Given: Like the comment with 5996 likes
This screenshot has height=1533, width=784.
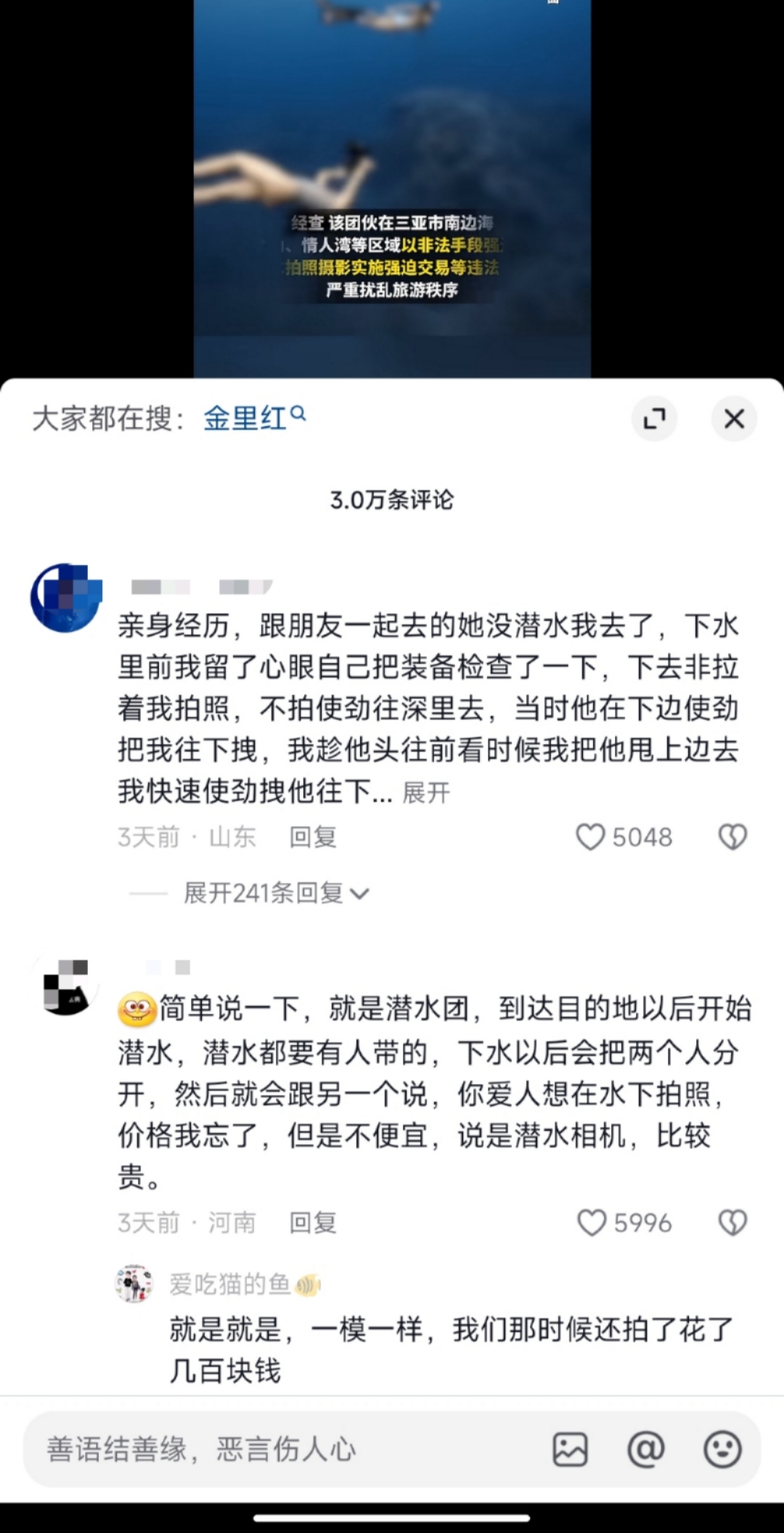Looking at the screenshot, I should 592,1222.
